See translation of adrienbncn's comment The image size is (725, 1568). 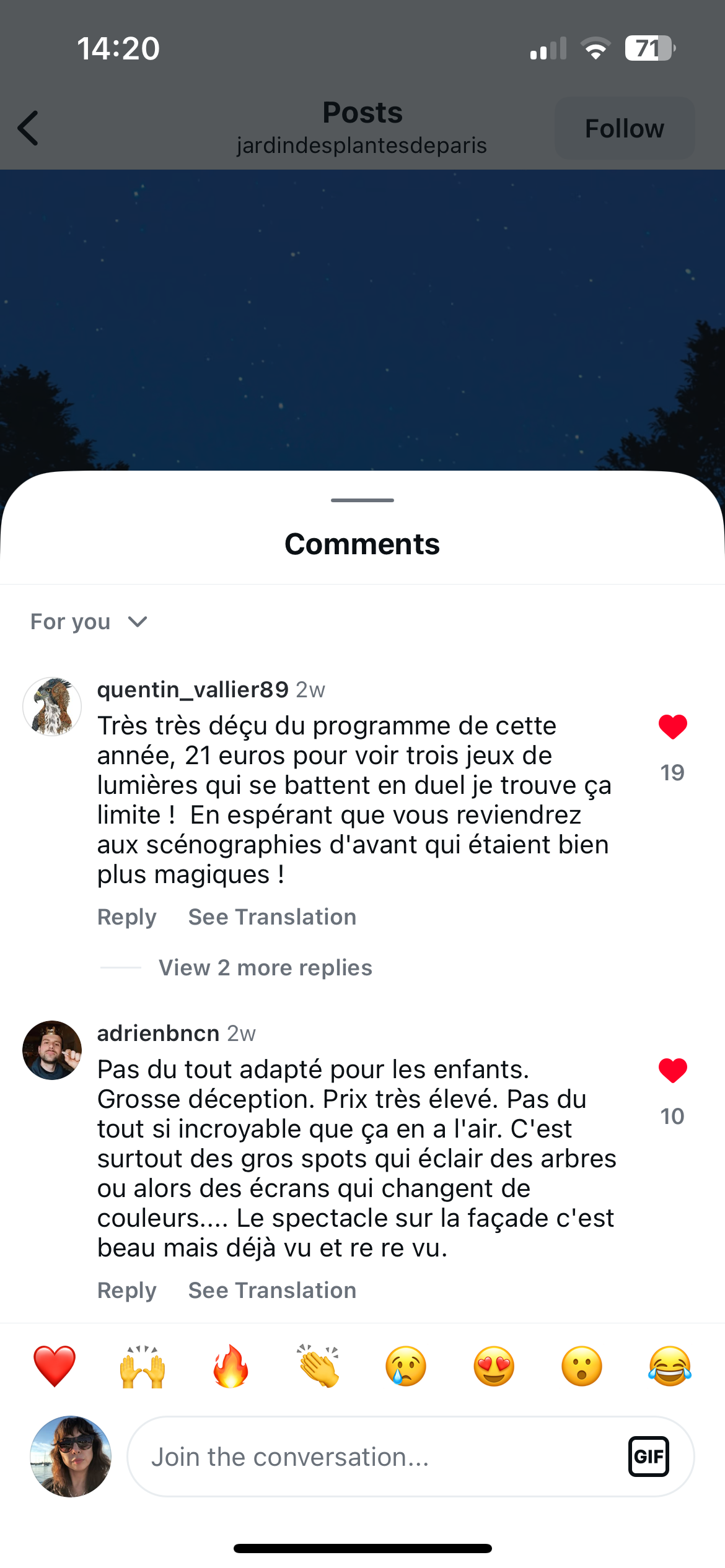click(x=272, y=1291)
